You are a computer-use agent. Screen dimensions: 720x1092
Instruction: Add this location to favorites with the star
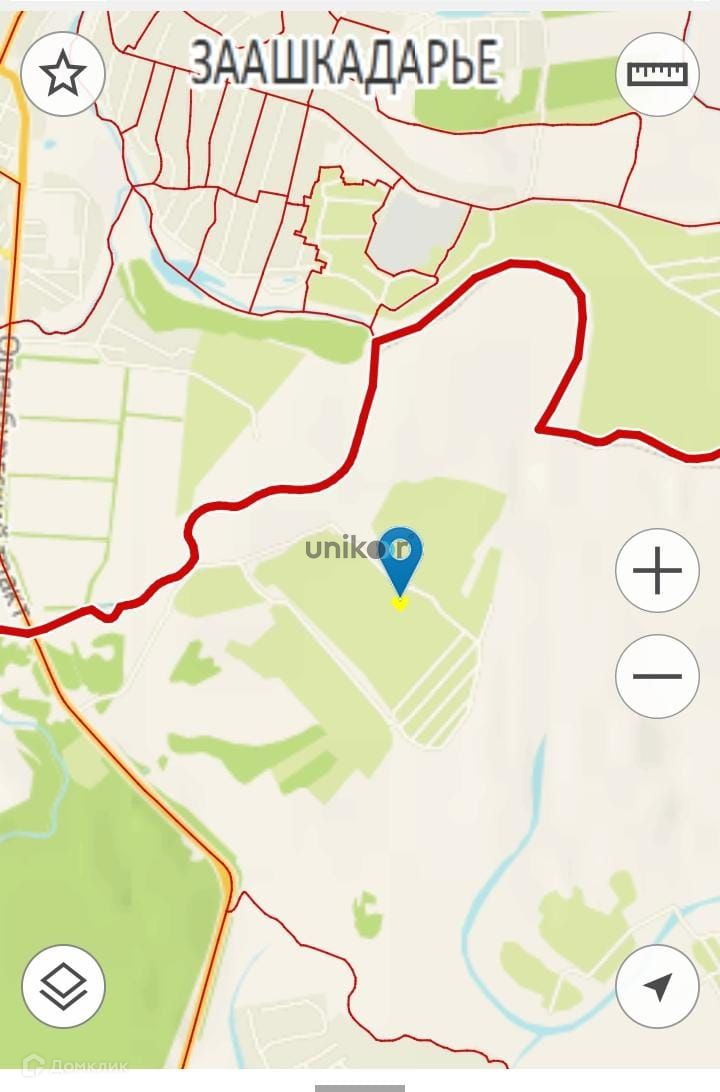pos(63,74)
